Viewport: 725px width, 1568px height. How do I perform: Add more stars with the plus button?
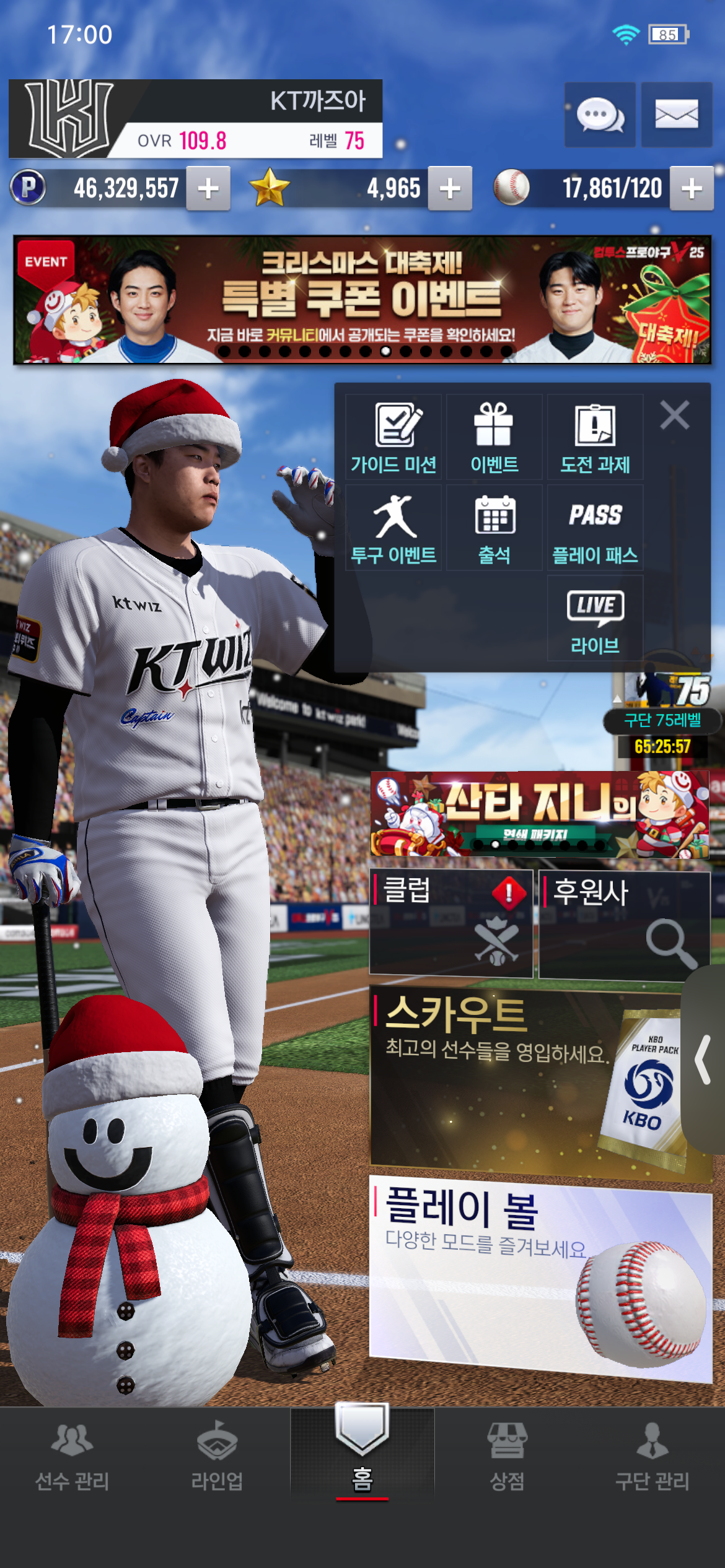pyautogui.click(x=450, y=188)
